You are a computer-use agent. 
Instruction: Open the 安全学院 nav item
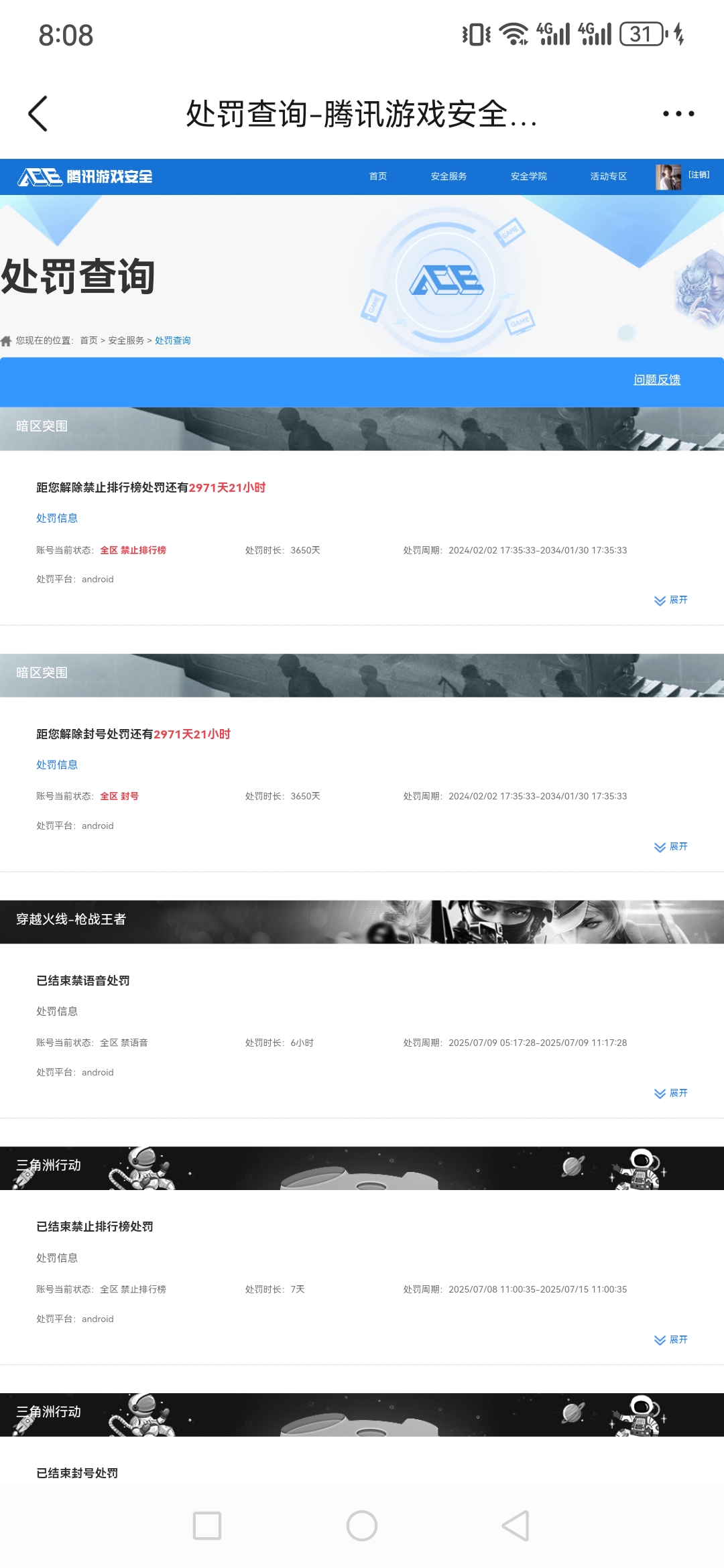pyautogui.click(x=528, y=176)
